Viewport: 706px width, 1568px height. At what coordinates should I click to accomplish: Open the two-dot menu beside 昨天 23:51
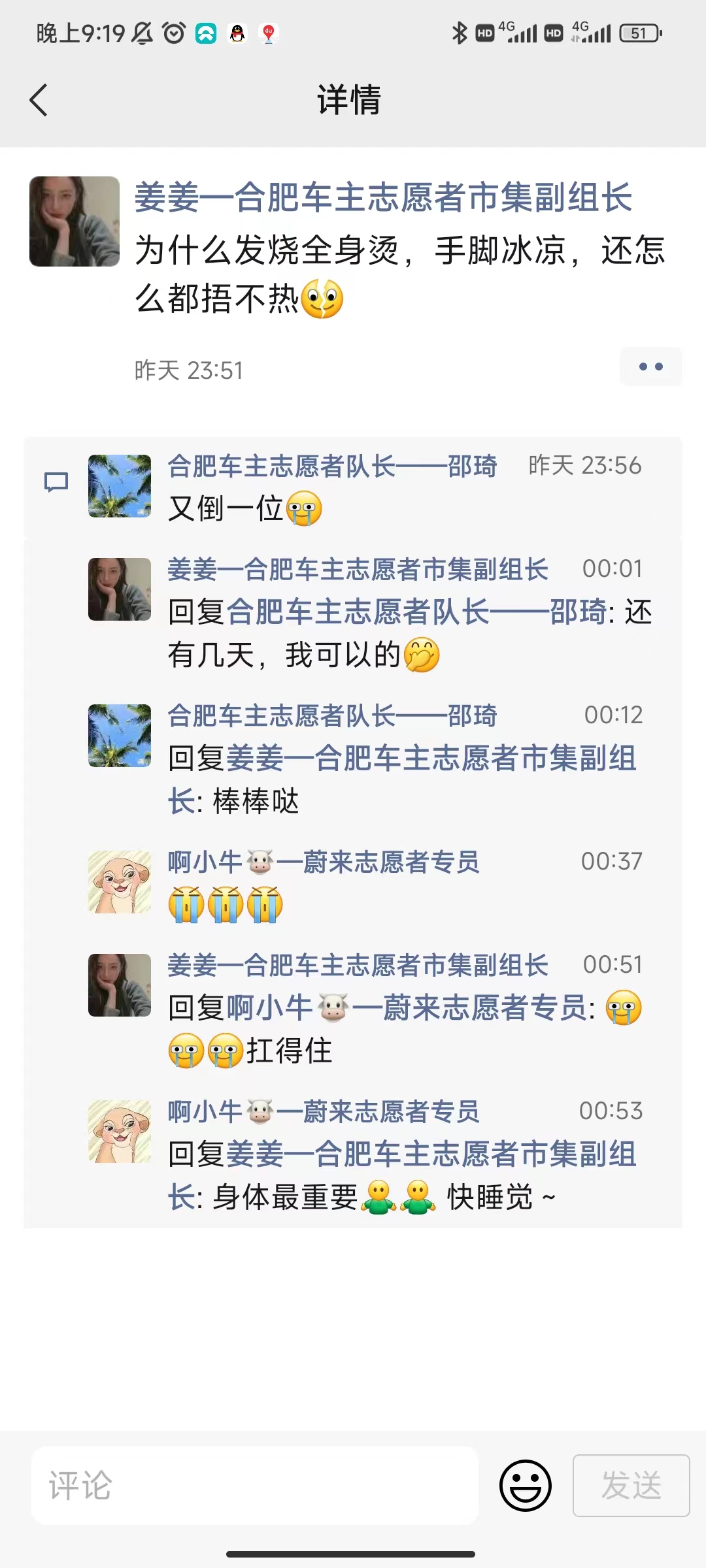point(650,367)
